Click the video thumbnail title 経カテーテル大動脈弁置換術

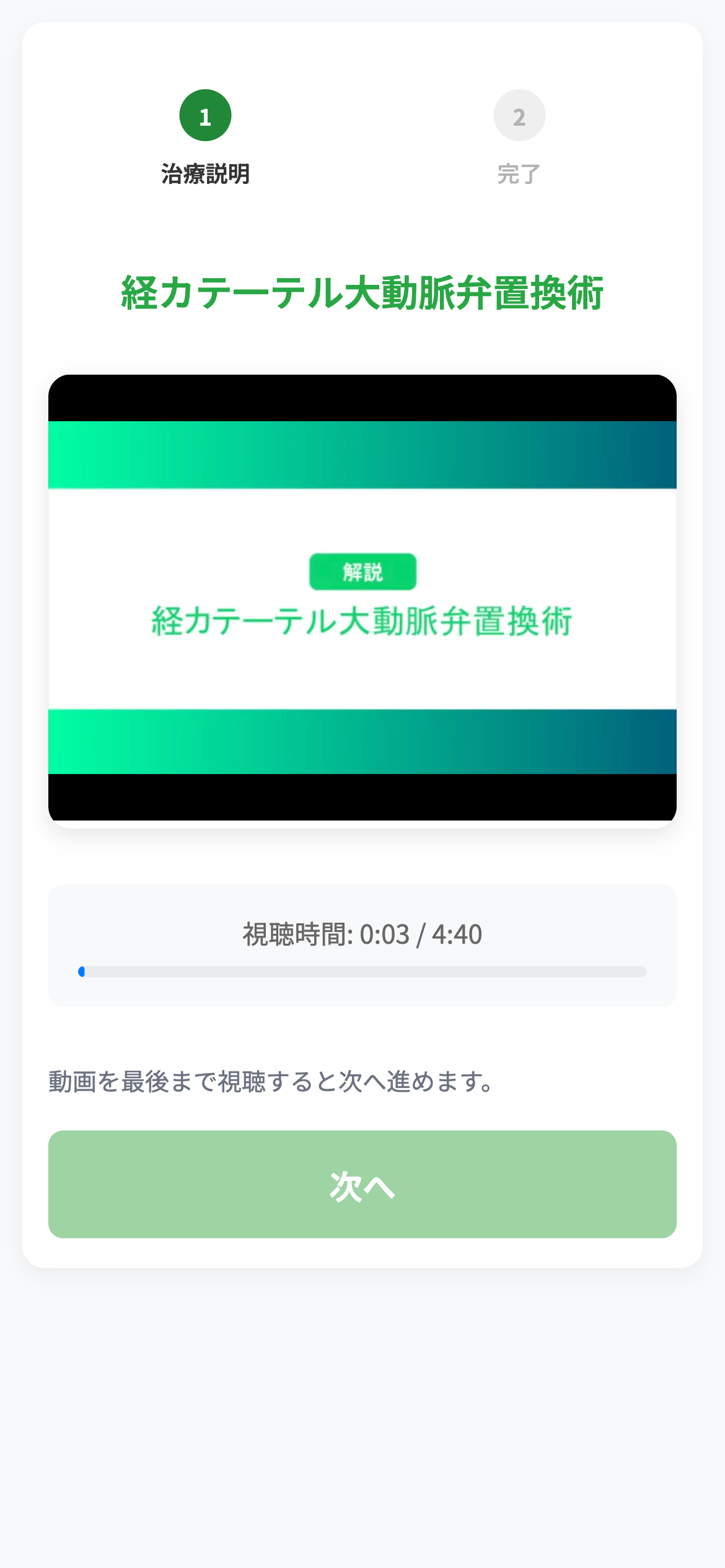(x=362, y=622)
